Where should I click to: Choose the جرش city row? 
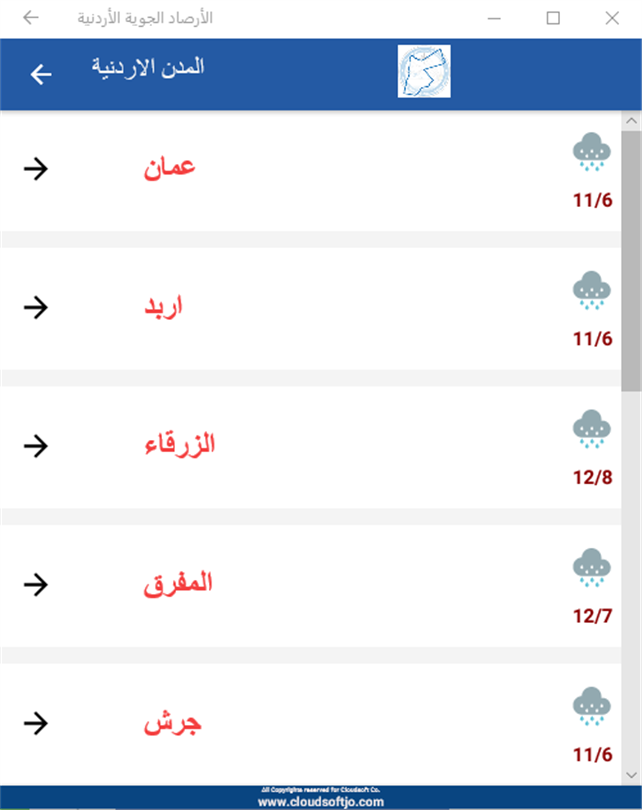point(173,723)
